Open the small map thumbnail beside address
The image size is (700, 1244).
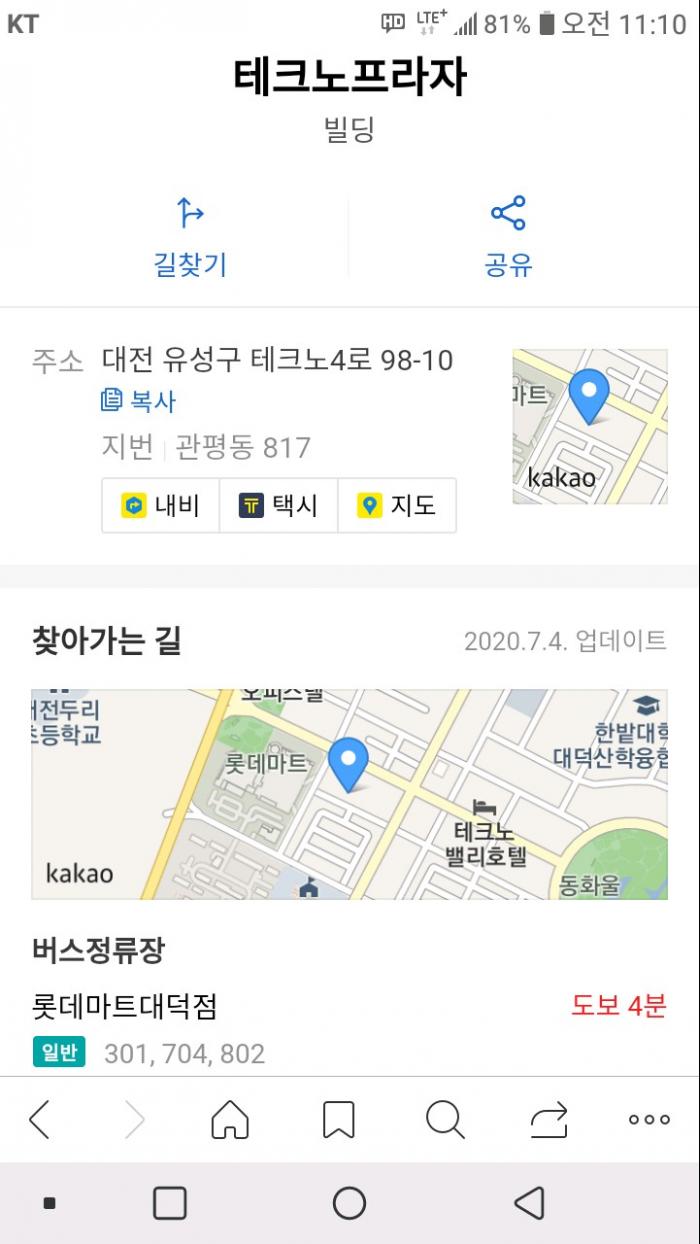tap(589, 426)
